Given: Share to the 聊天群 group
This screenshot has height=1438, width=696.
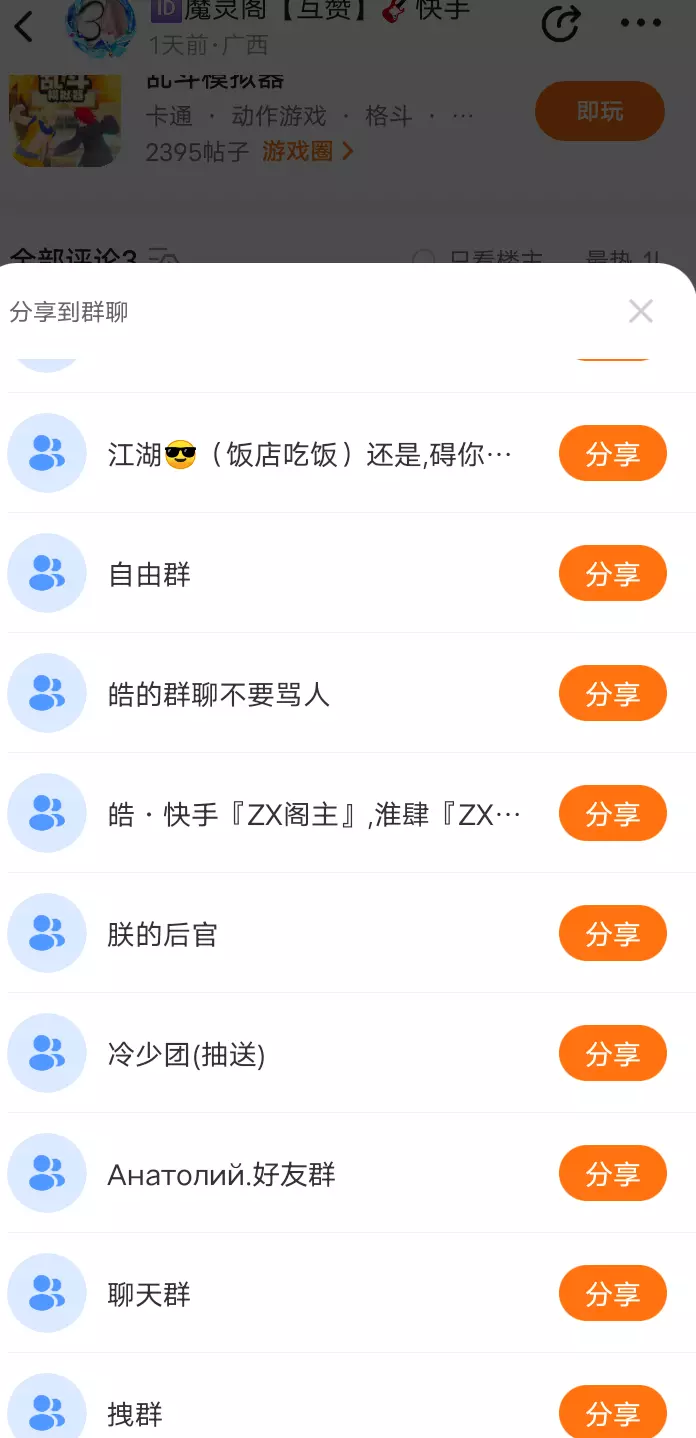Looking at the screenshot, I should [x=612, y=1294].
